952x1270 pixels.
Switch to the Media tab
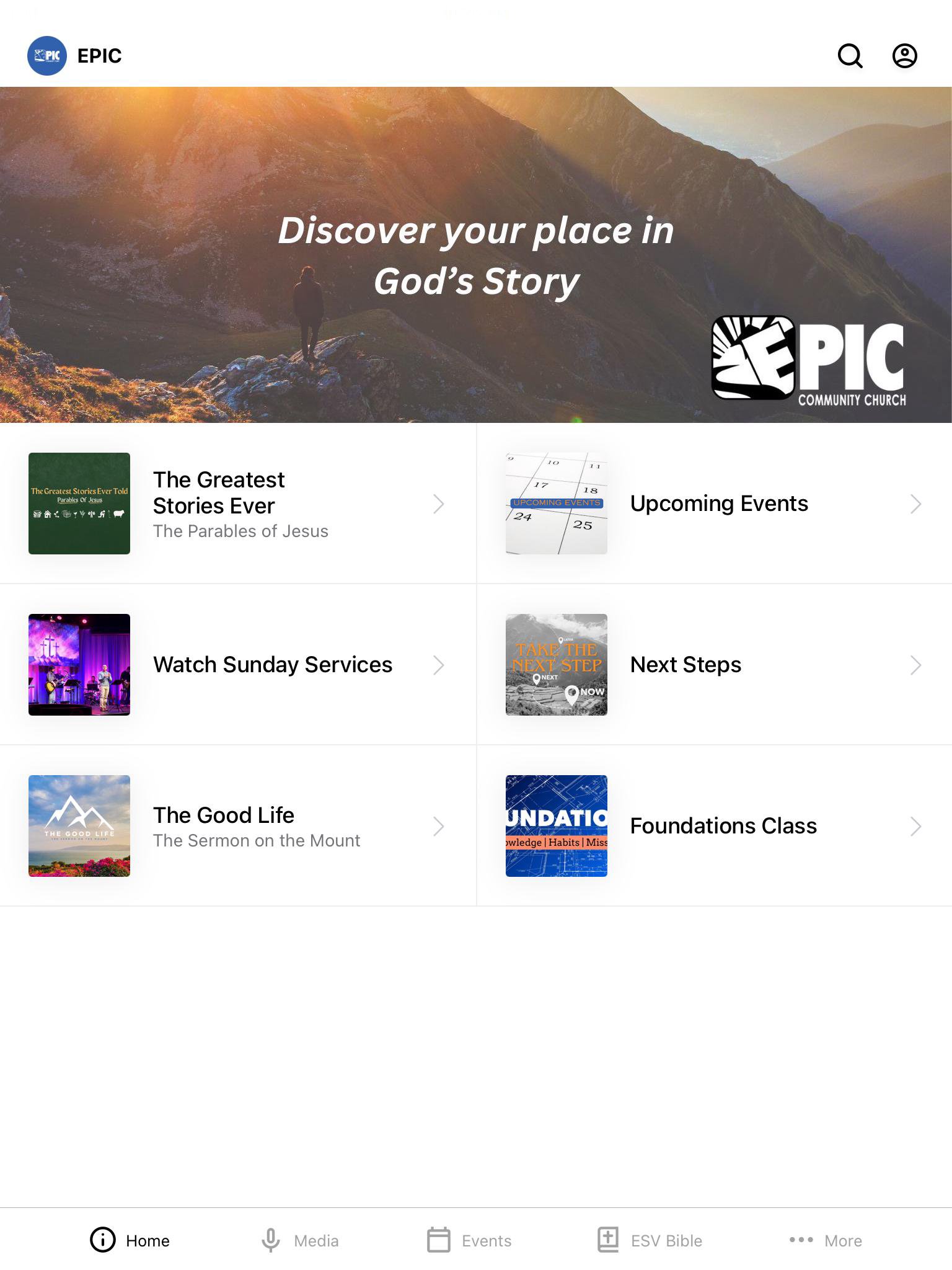point(300,1240)
